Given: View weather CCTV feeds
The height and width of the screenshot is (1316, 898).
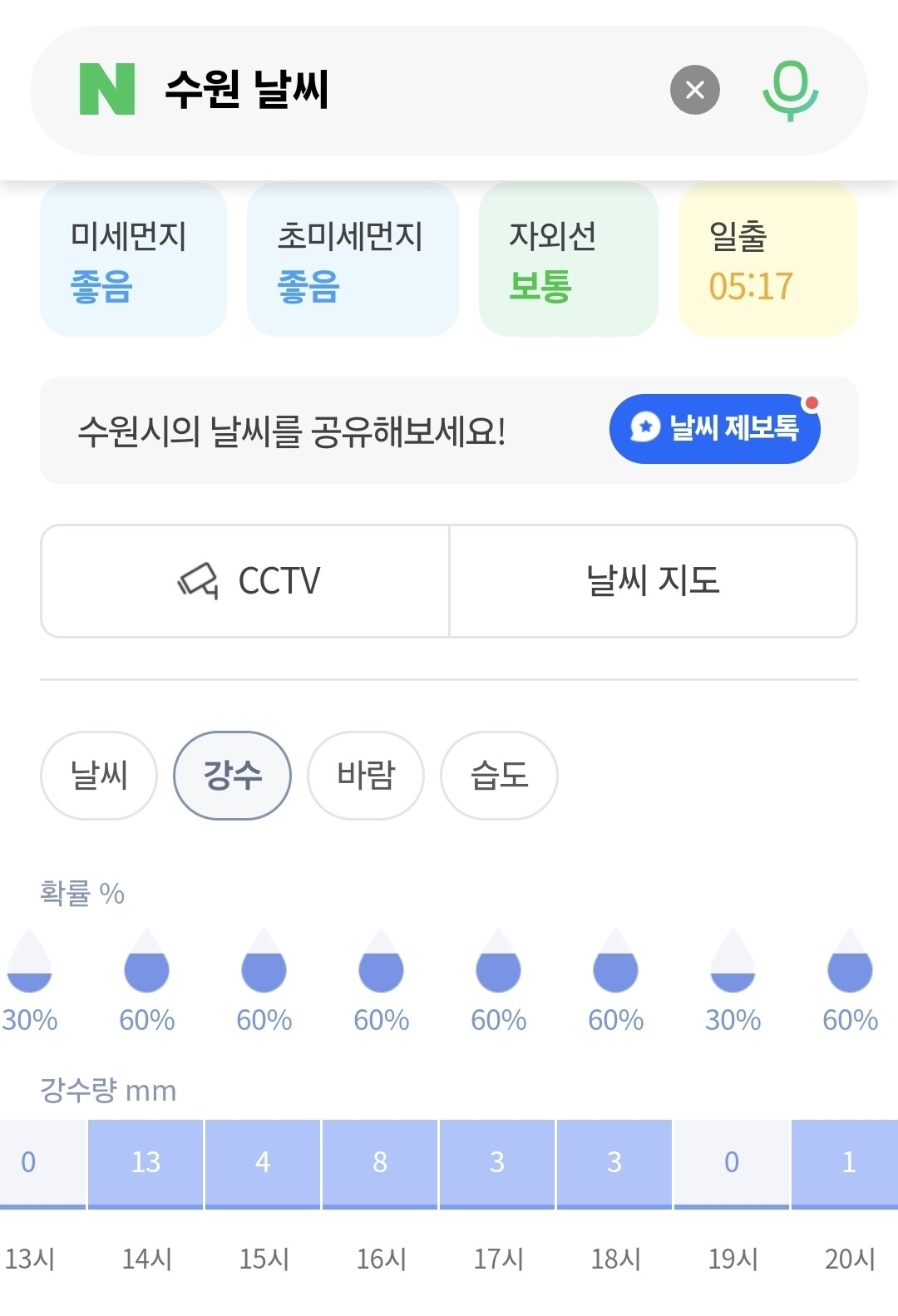Looking at the screenshot, I should pos(245,581).
